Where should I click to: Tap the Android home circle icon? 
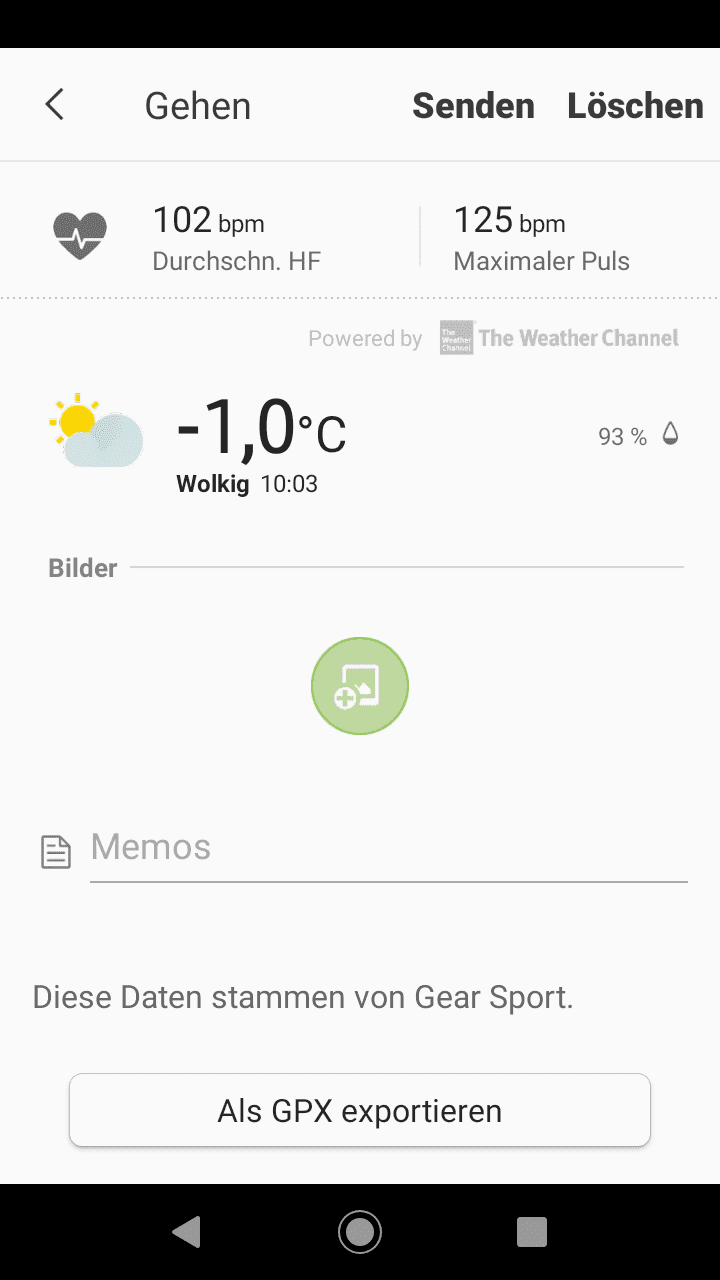(x=359, y=1232)
